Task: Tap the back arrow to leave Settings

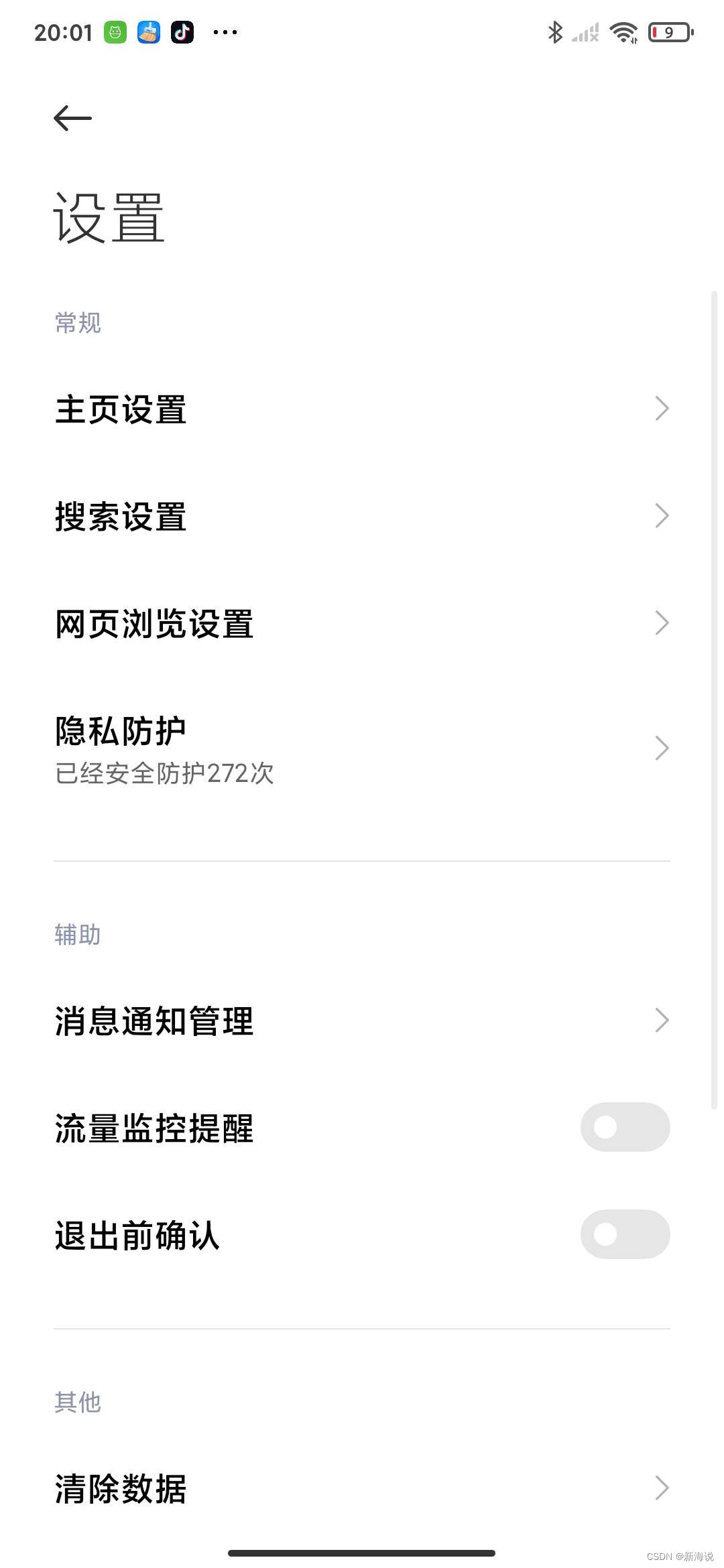Action: [x=72, y=118]
